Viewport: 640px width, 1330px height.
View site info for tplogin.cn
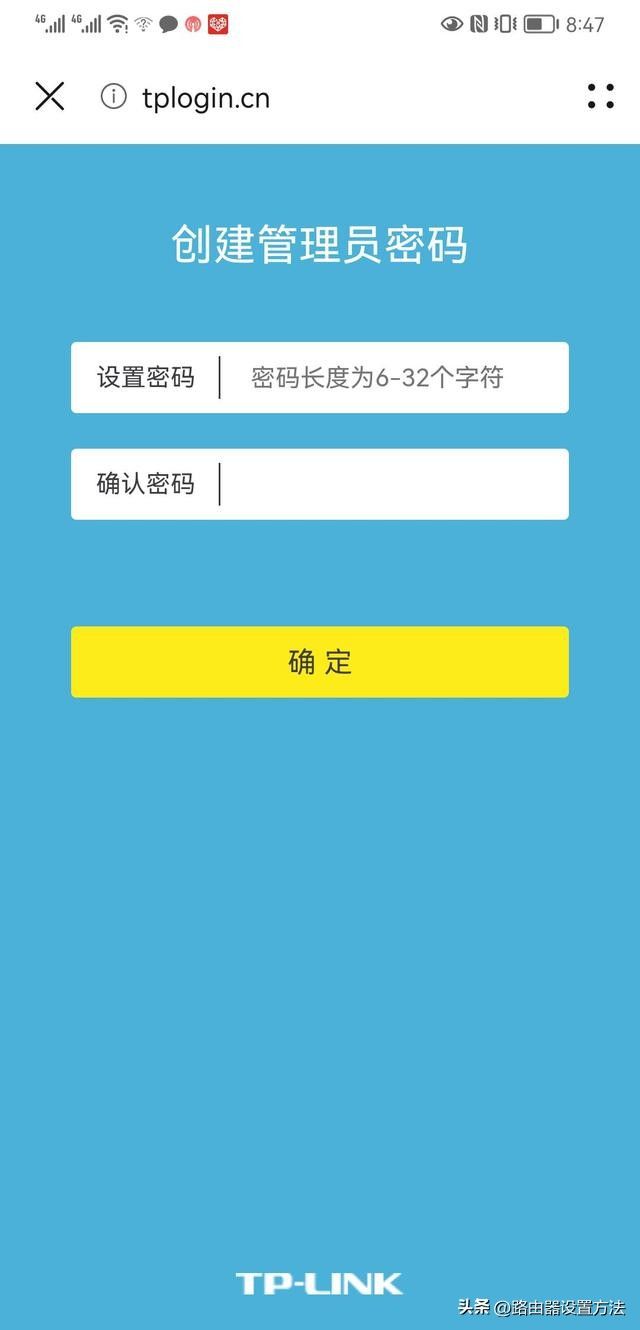click(x=114, y=96)
